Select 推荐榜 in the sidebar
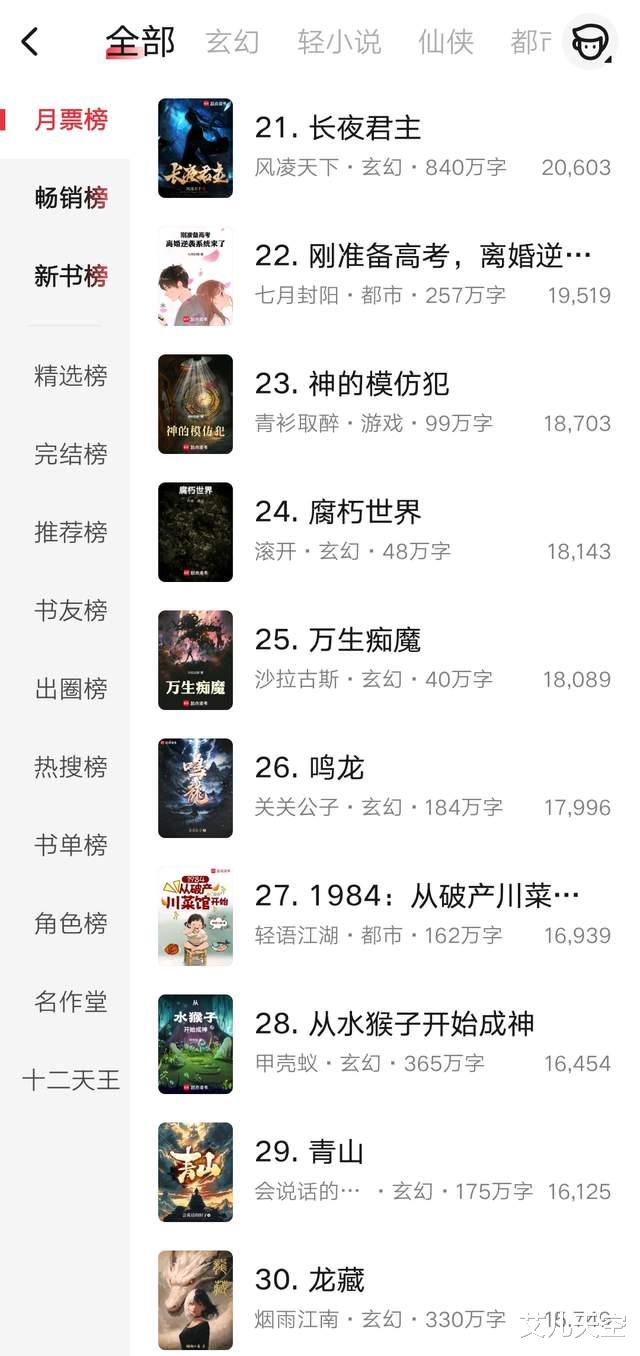This screenshot has width=640, height=1356. click(71, 532)
